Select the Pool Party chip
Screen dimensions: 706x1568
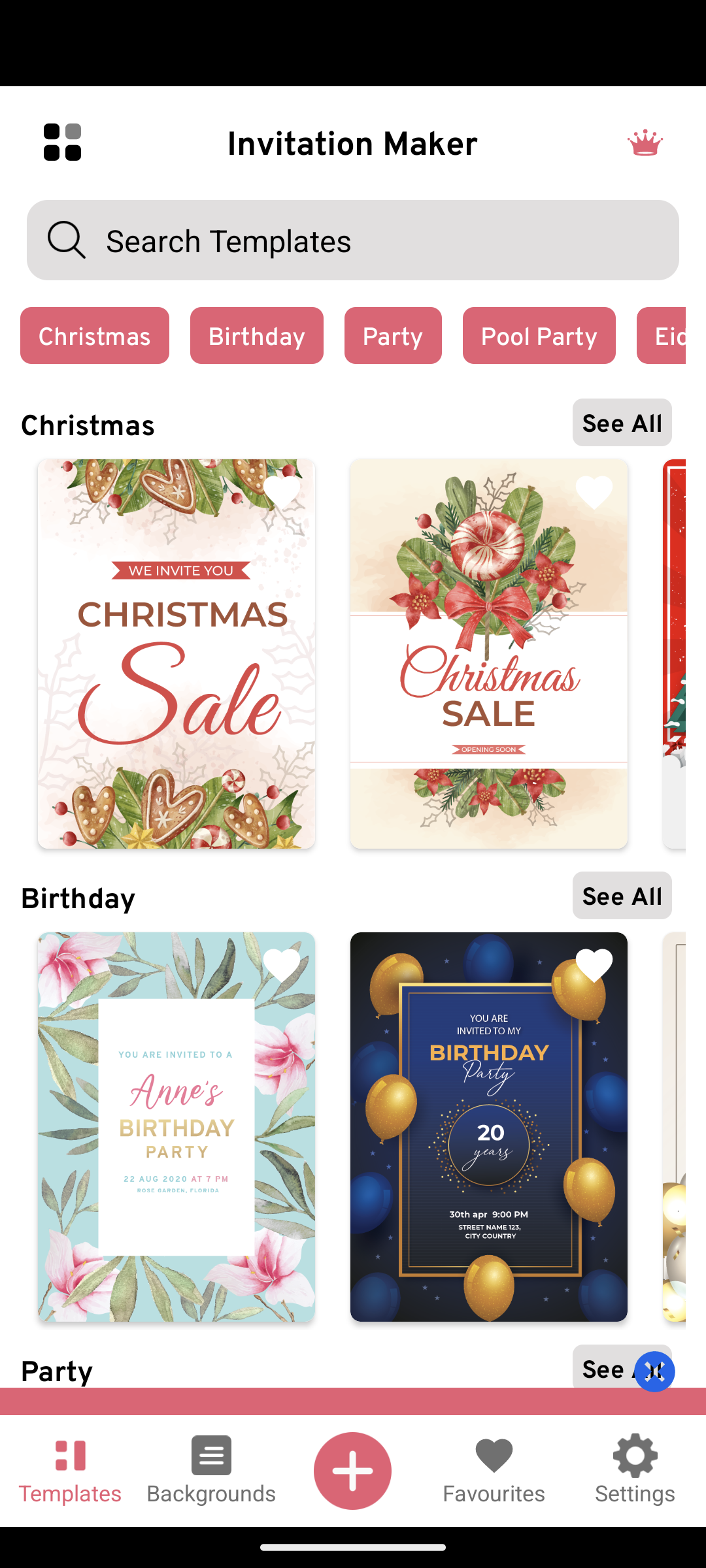click(539, 336)
